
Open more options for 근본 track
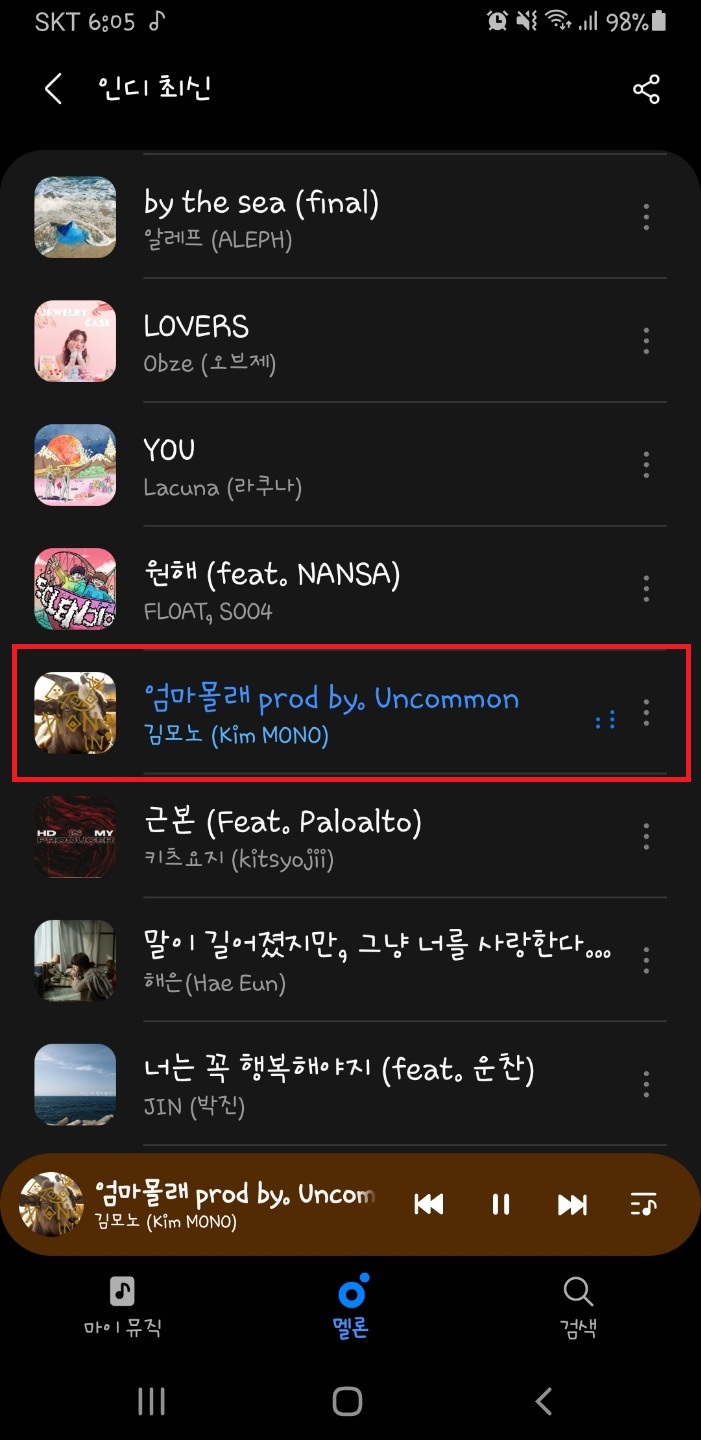[646, 836]
